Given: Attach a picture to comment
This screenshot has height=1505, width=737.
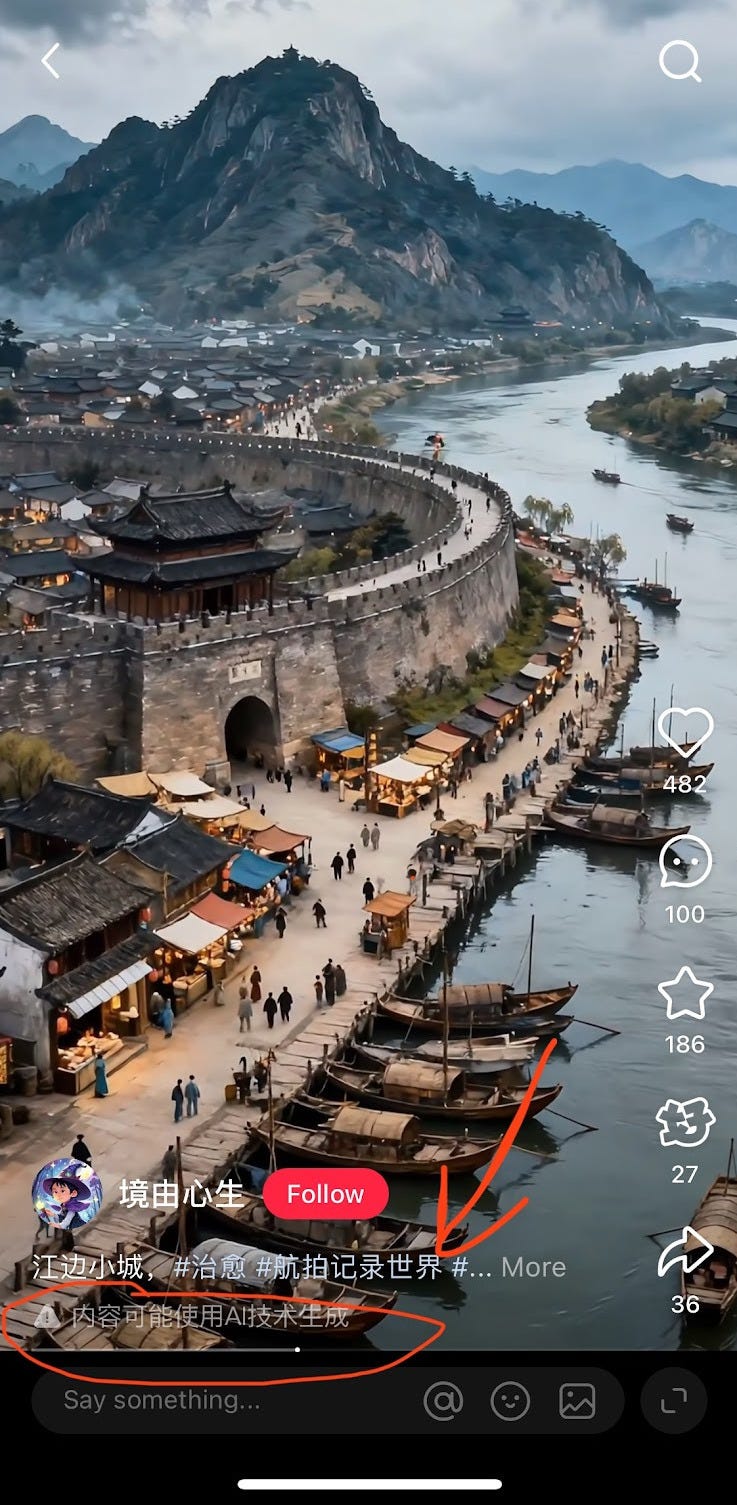Looking at the screenshot, I should pos(577,1401).
